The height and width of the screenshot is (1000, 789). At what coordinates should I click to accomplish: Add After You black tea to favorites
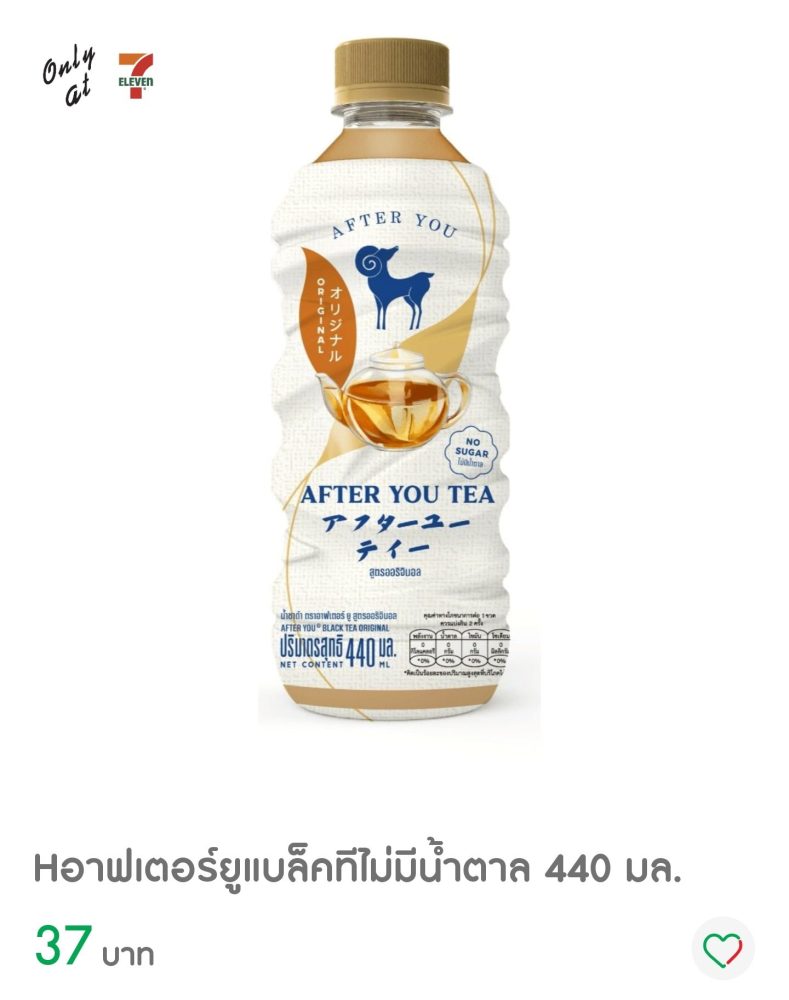coord(722,948)
